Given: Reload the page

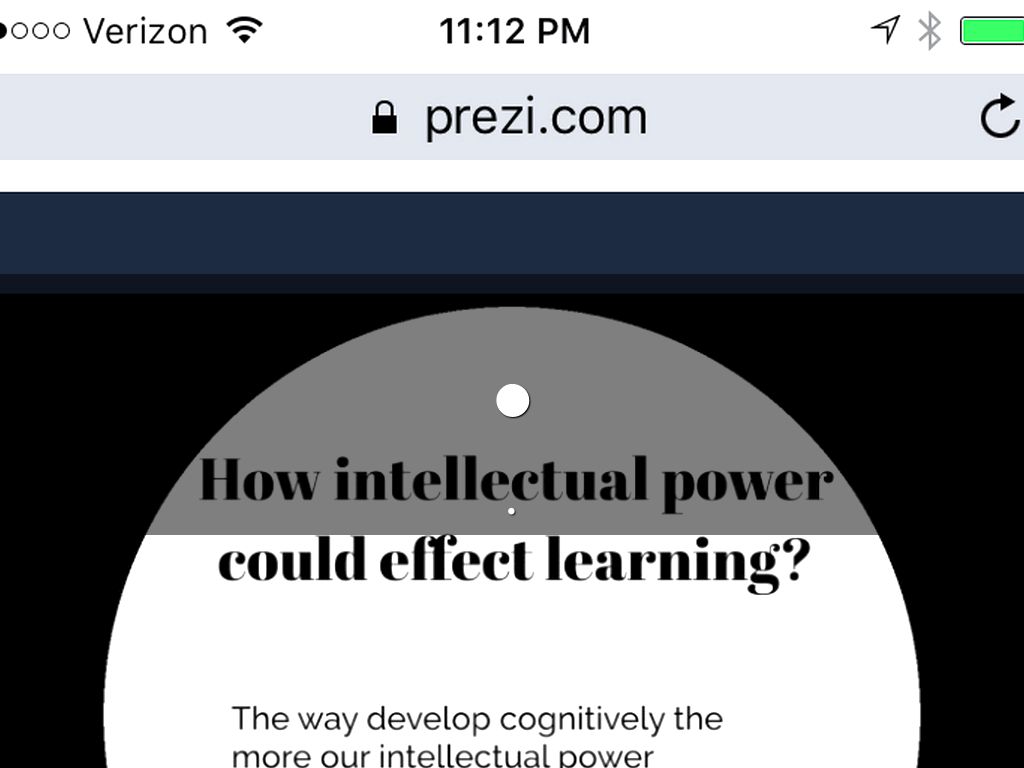Looking at the screenshot, I should tap(998, 118).
